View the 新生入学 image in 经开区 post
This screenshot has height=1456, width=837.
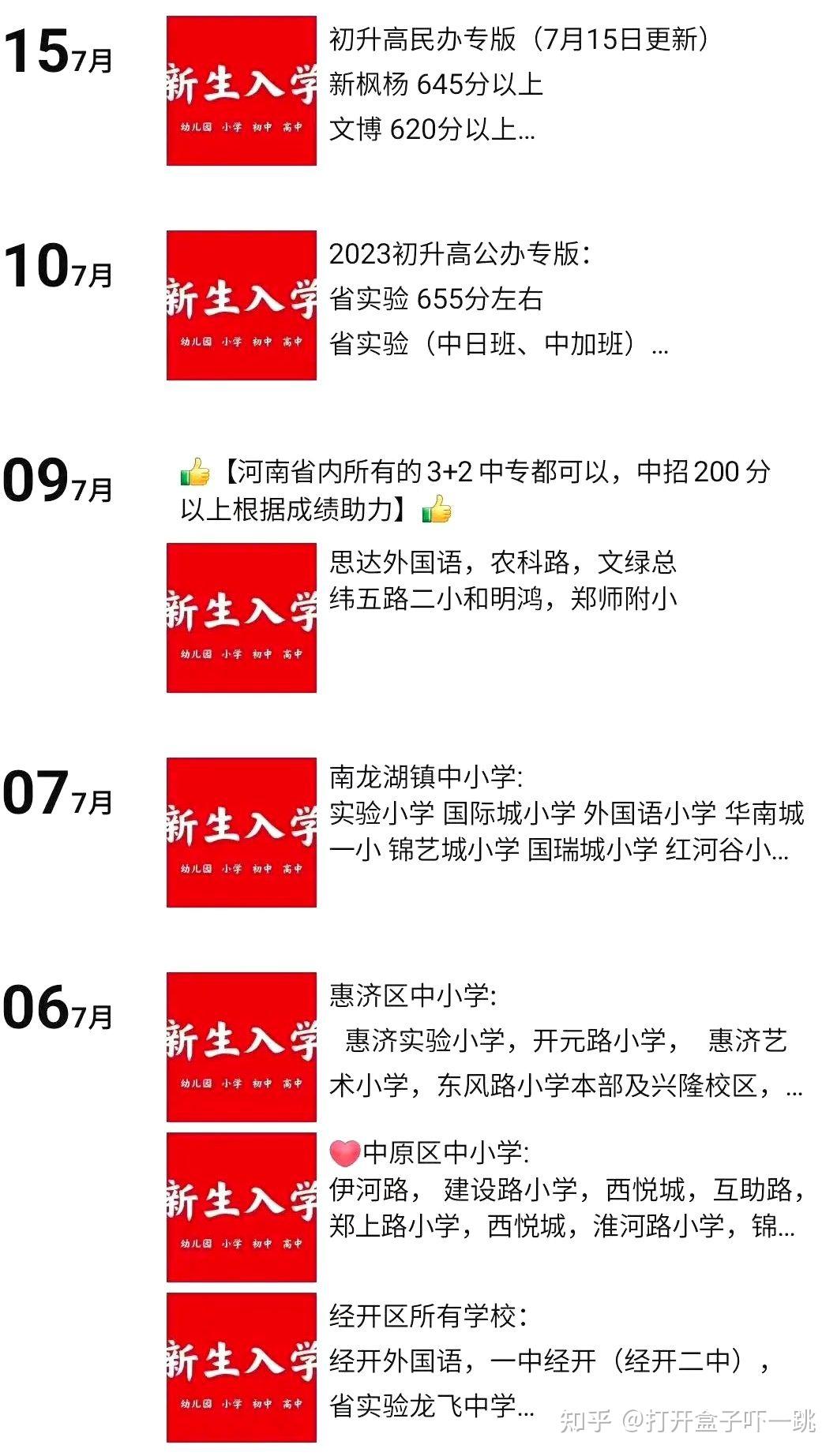241,1367
